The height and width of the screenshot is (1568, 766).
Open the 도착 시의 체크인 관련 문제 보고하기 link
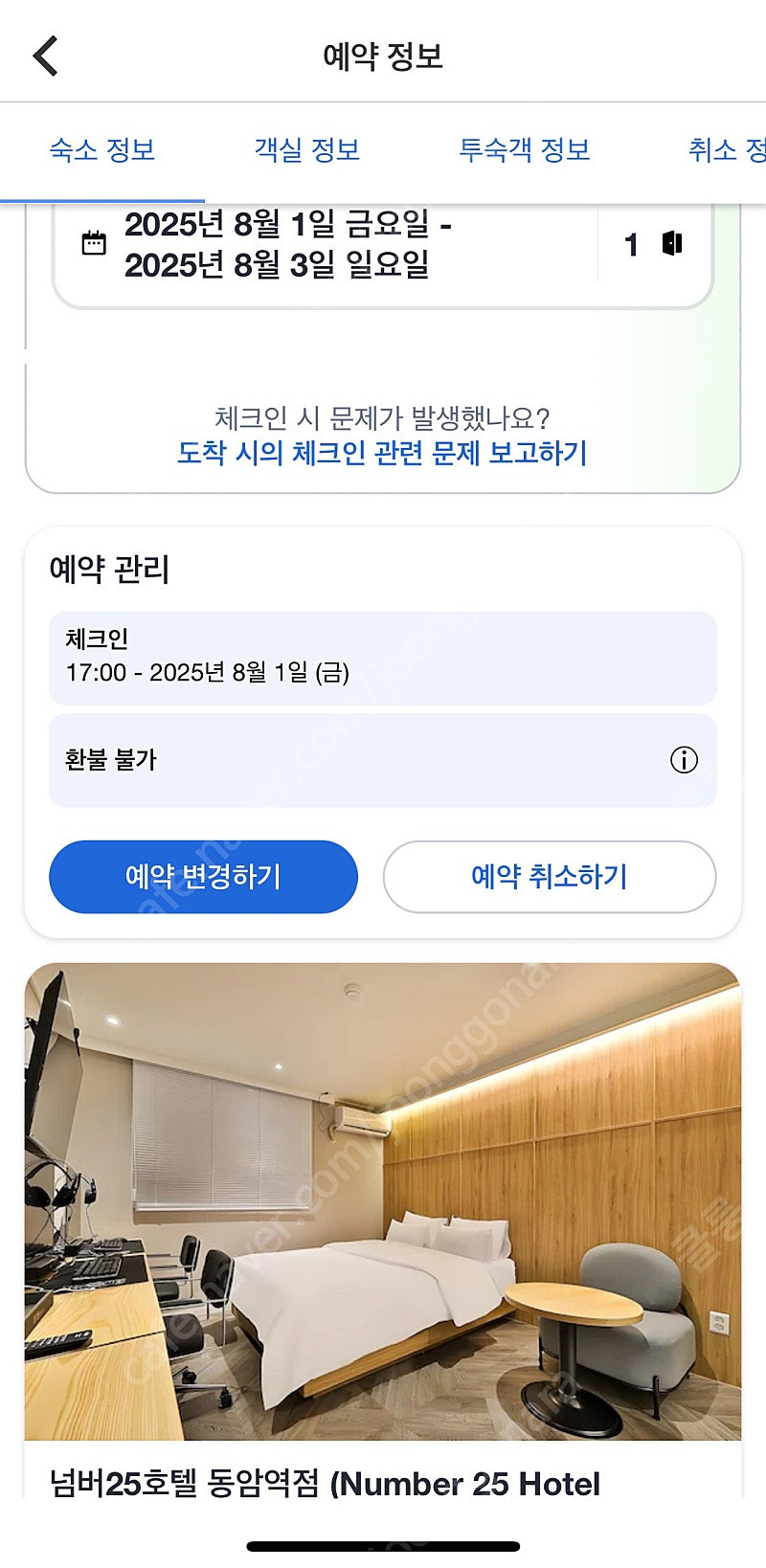pos(382,453)
